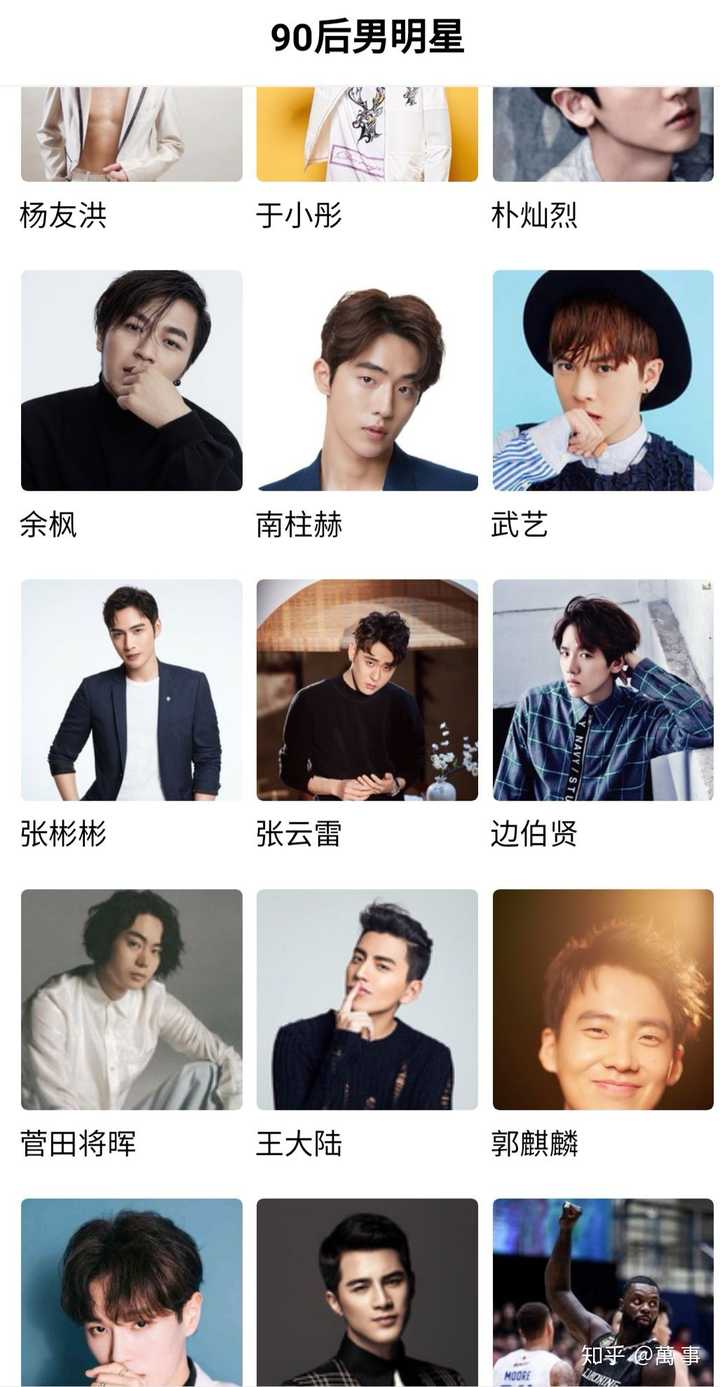Tap the 郭麒麟 tile
Viewport: 720px width, 1387px height.
(x=603, y=999)
